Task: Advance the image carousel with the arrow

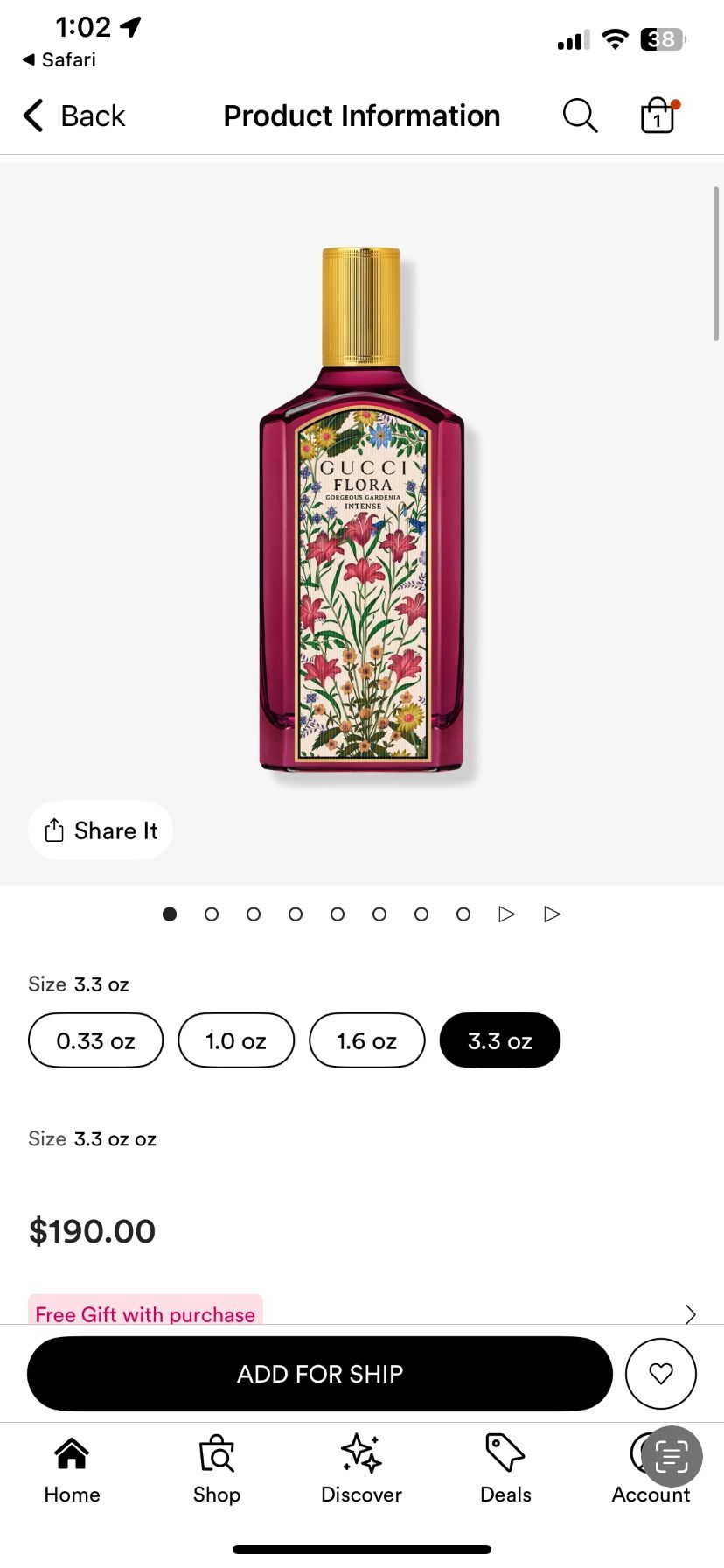Action: point(506,913)
